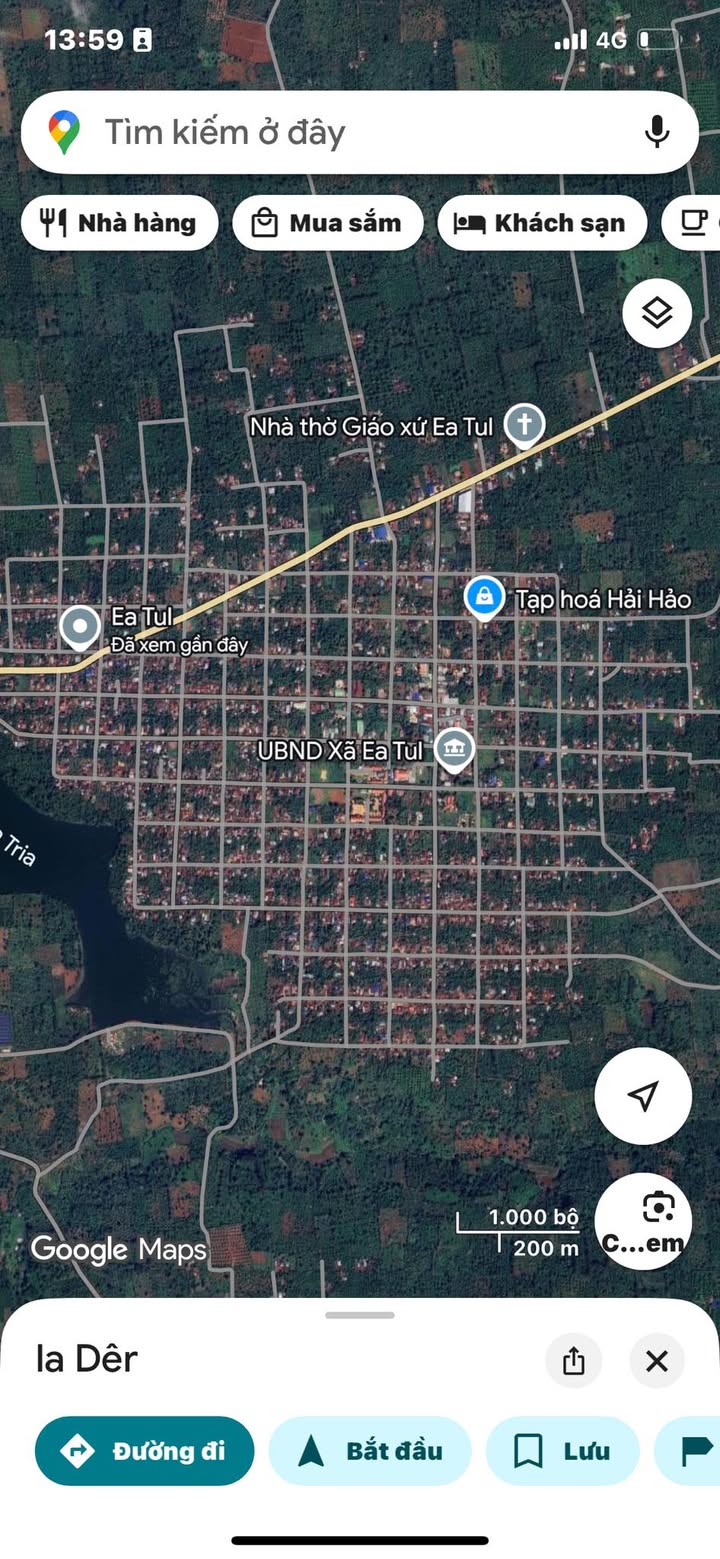Open the recently viewed "Ea Tul" pin
The height and width of the screenshot is (1559, 720).
pos(79,628)
